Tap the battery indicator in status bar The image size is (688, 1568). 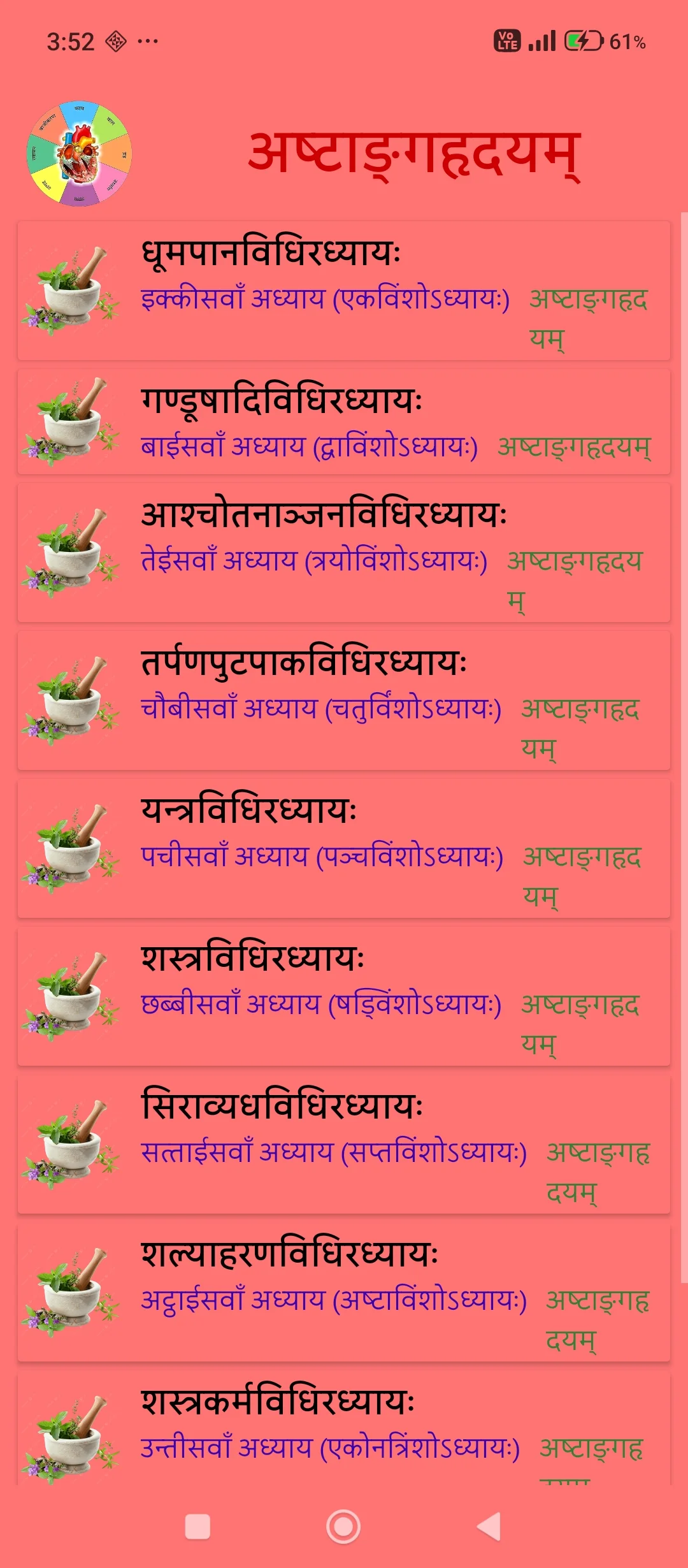click(x=583, y=40)
